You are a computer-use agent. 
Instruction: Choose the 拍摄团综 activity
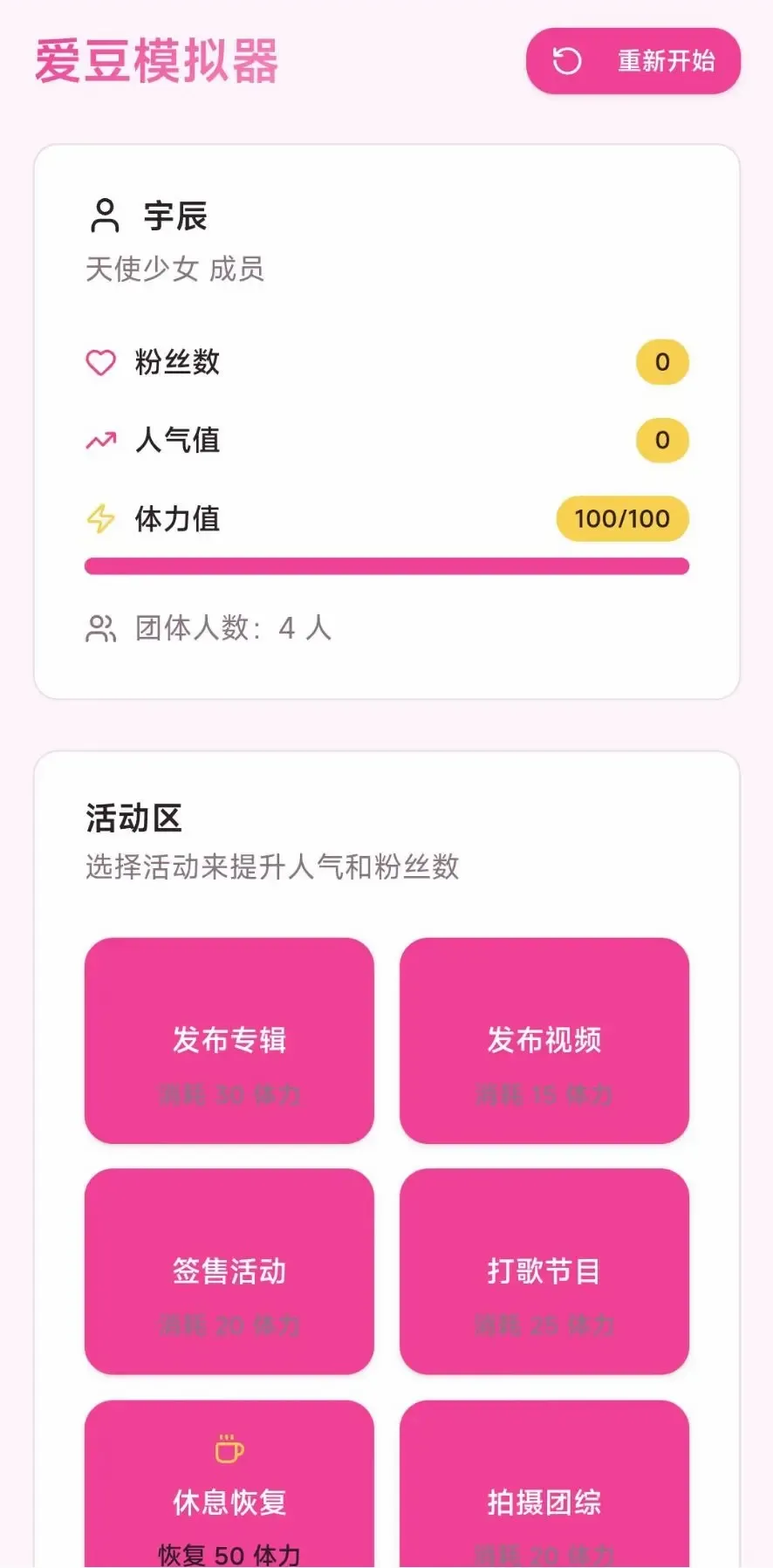click(544, 1484)
